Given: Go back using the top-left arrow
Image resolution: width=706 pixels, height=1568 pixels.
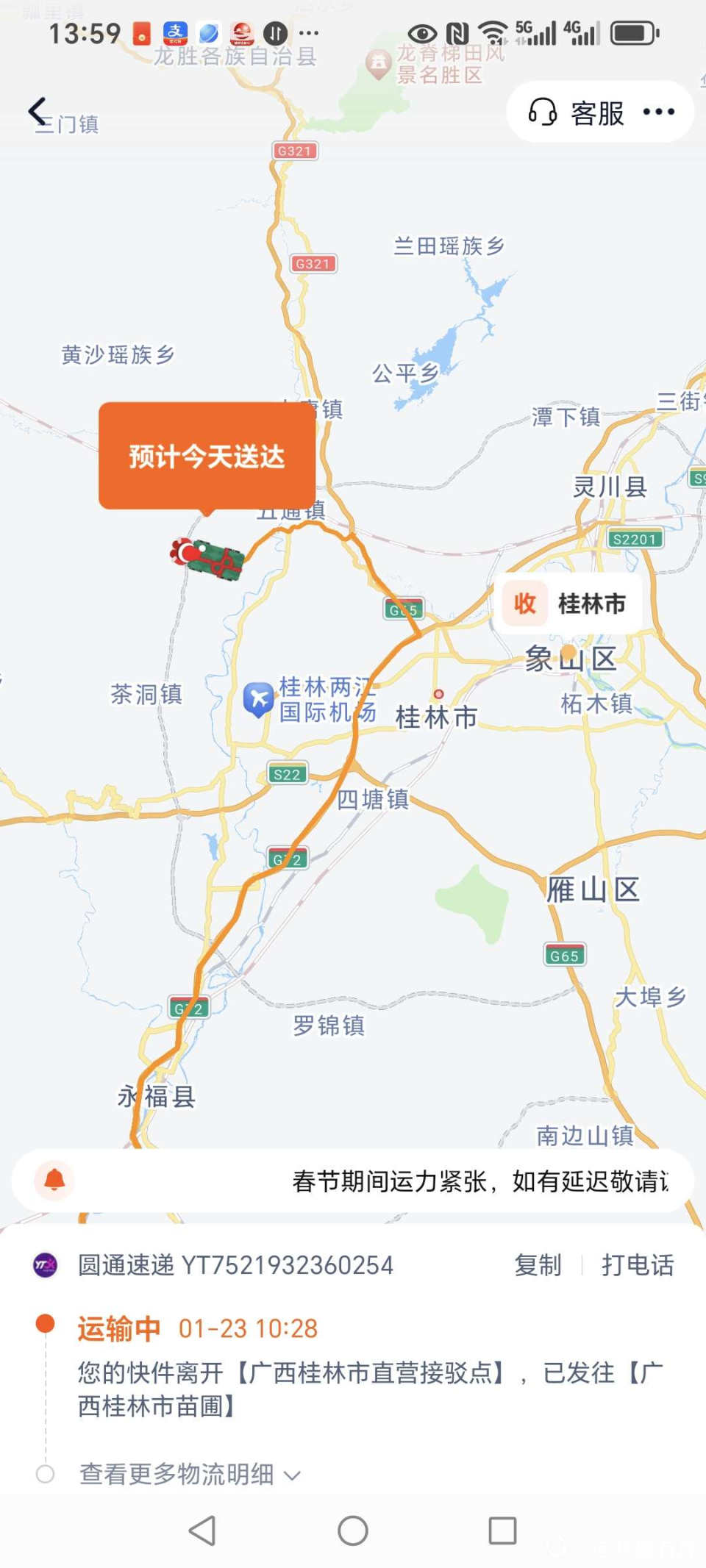Looking at the screenshot, I should [x=38, y=112].
